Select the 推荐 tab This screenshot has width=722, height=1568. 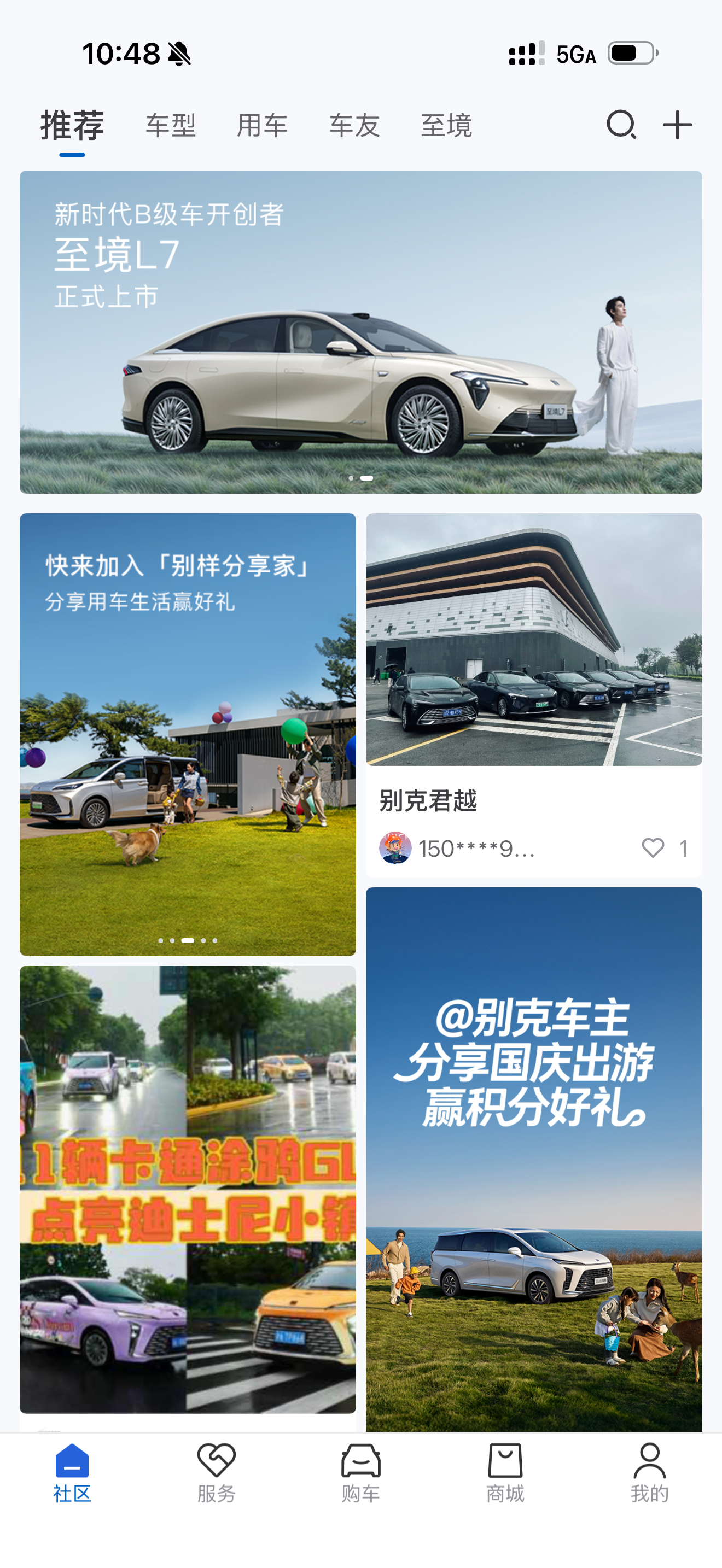[x=72, y=126]
